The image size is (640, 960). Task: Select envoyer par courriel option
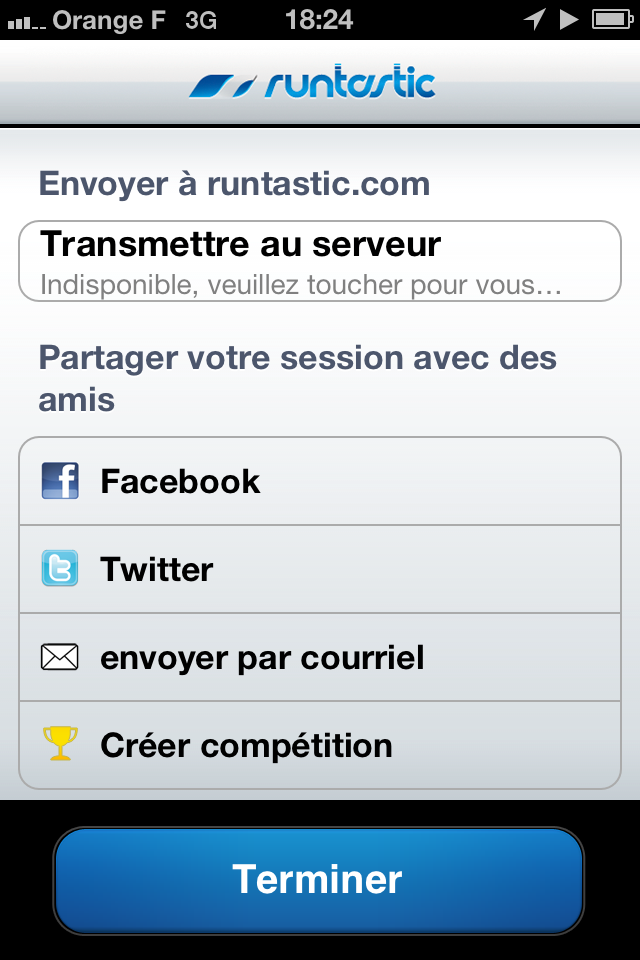click(320, 657)
